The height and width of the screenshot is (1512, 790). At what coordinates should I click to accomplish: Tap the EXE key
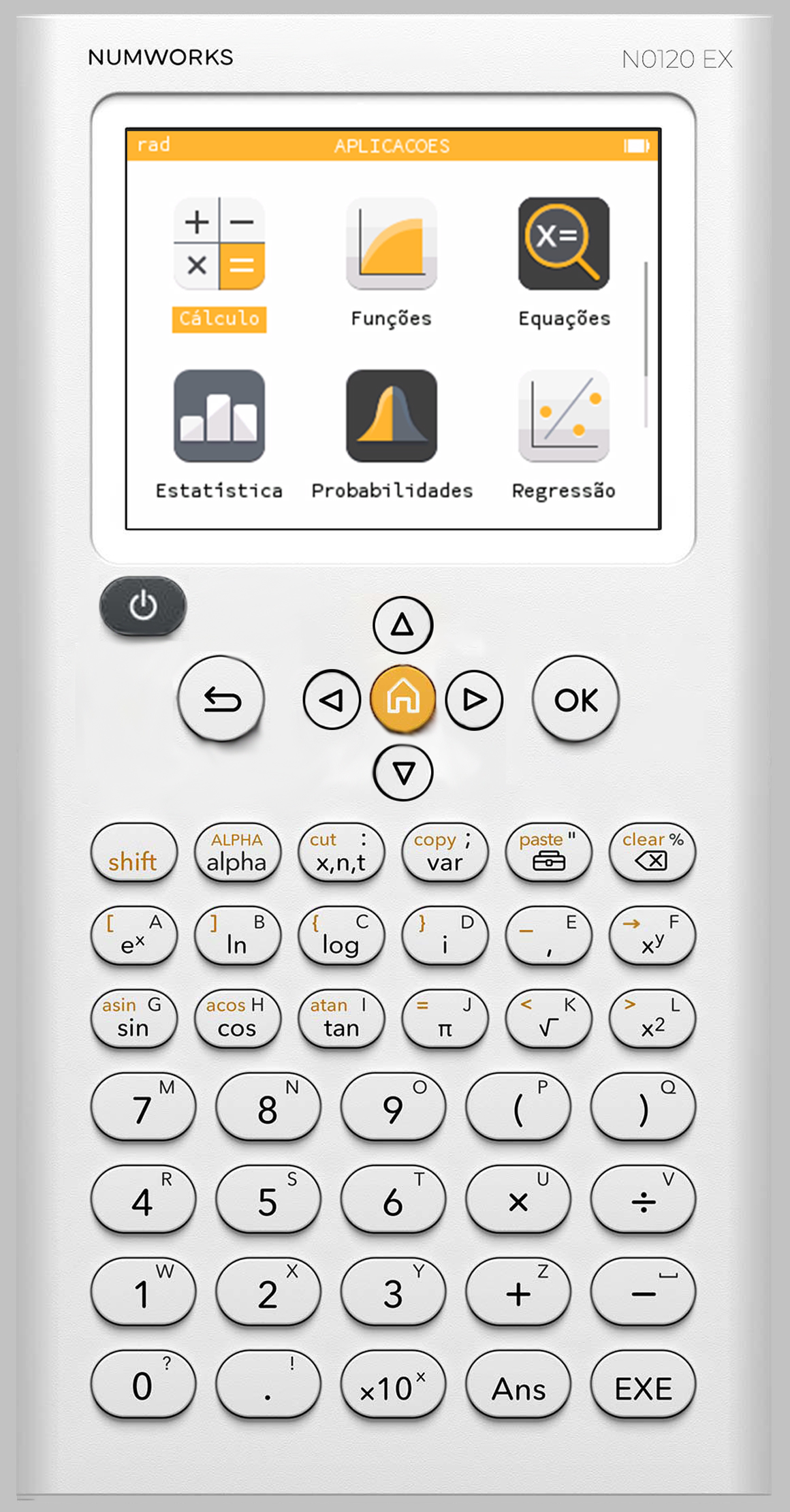click(x=643, y=1385)
